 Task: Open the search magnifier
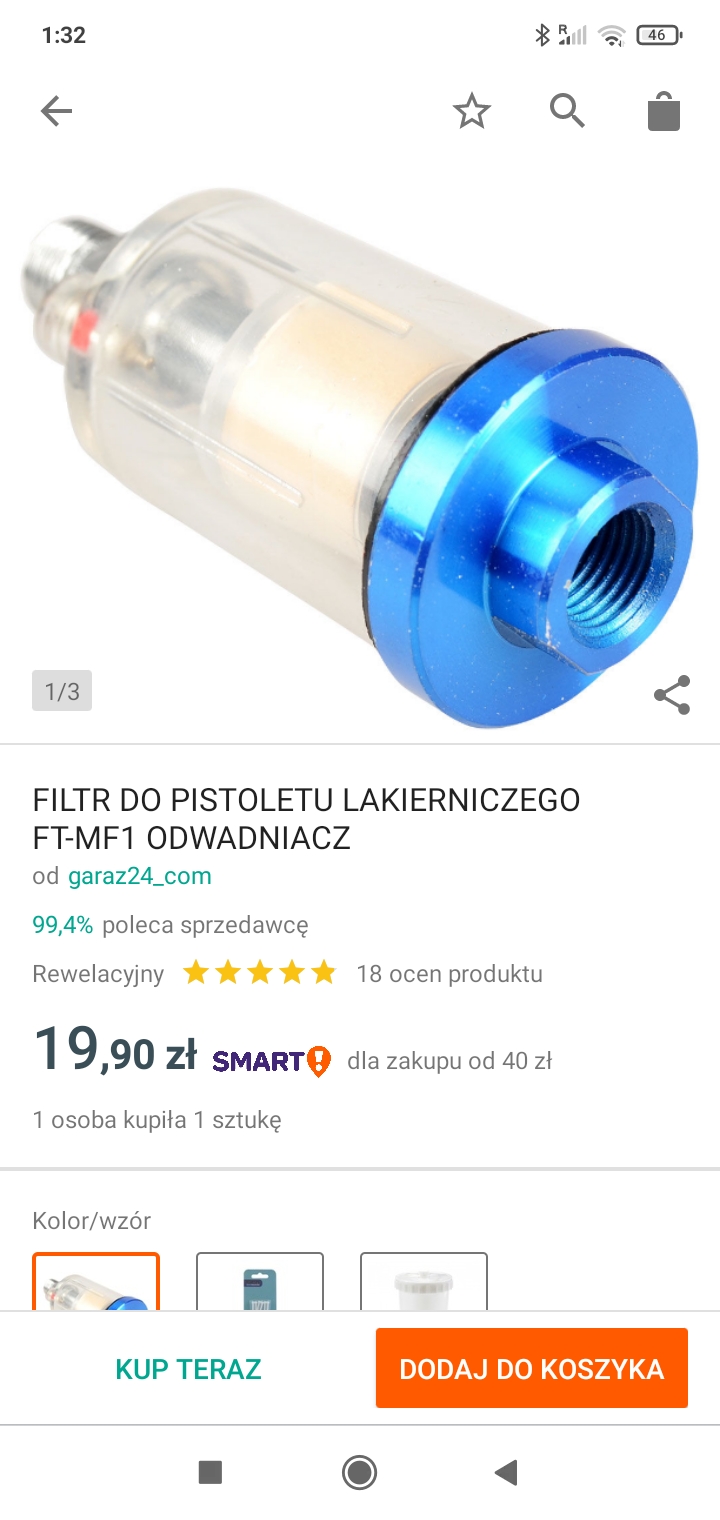coord(567,111)
